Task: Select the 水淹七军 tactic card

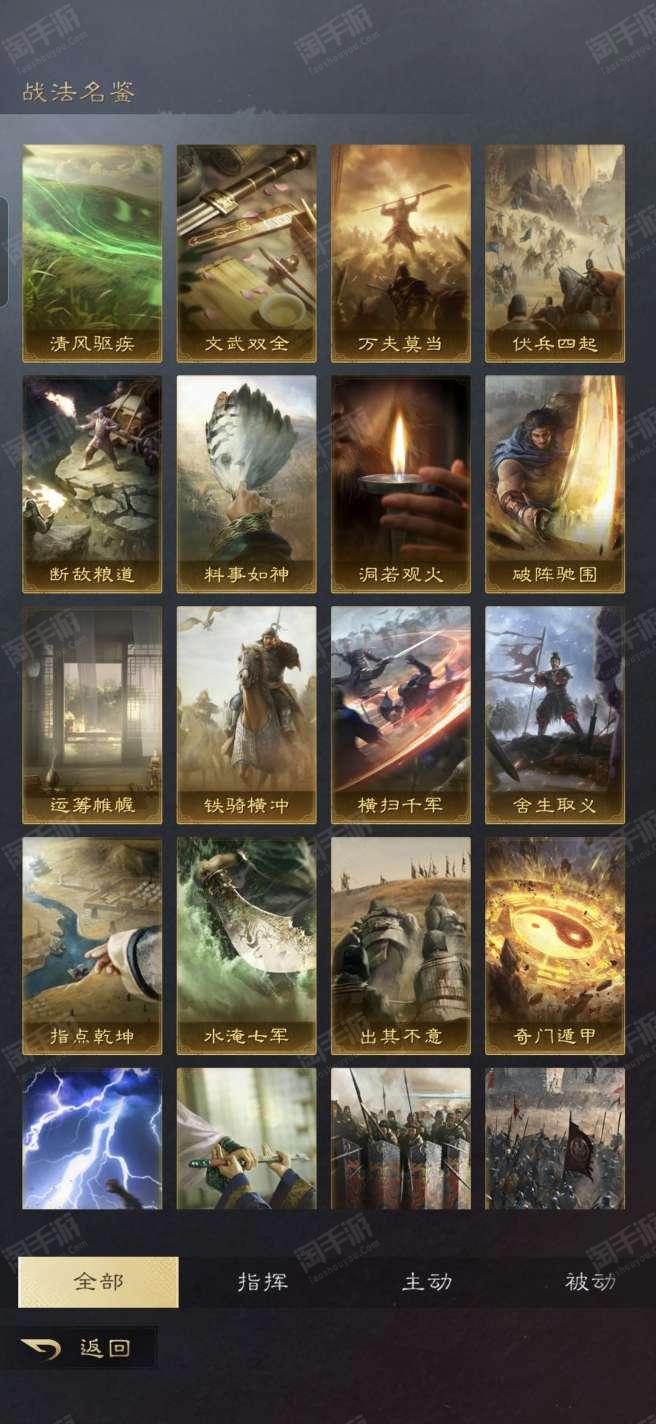Action: click(x=246, y=946)
